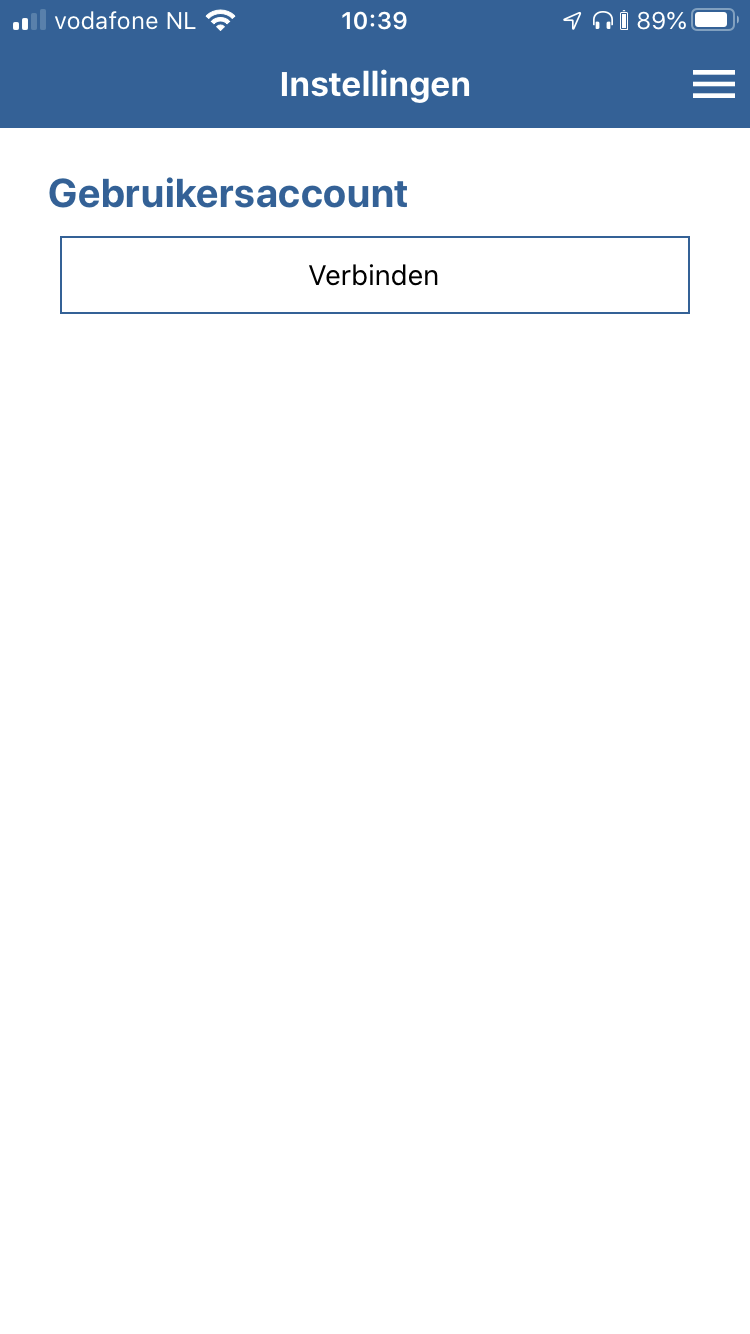This screenshot has height=1334, width=750.
Task: Tap the Verbinden button
Action: point(375,275)
